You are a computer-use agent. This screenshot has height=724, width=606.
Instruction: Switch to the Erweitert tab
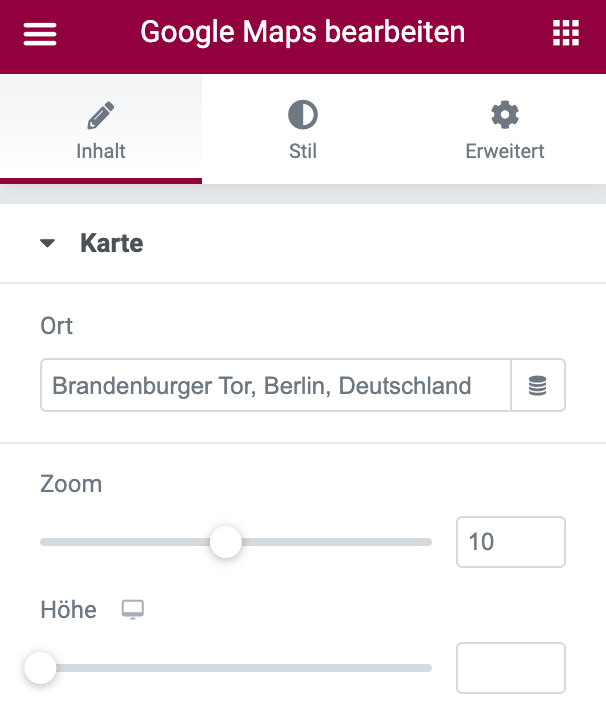pos(504,130)
